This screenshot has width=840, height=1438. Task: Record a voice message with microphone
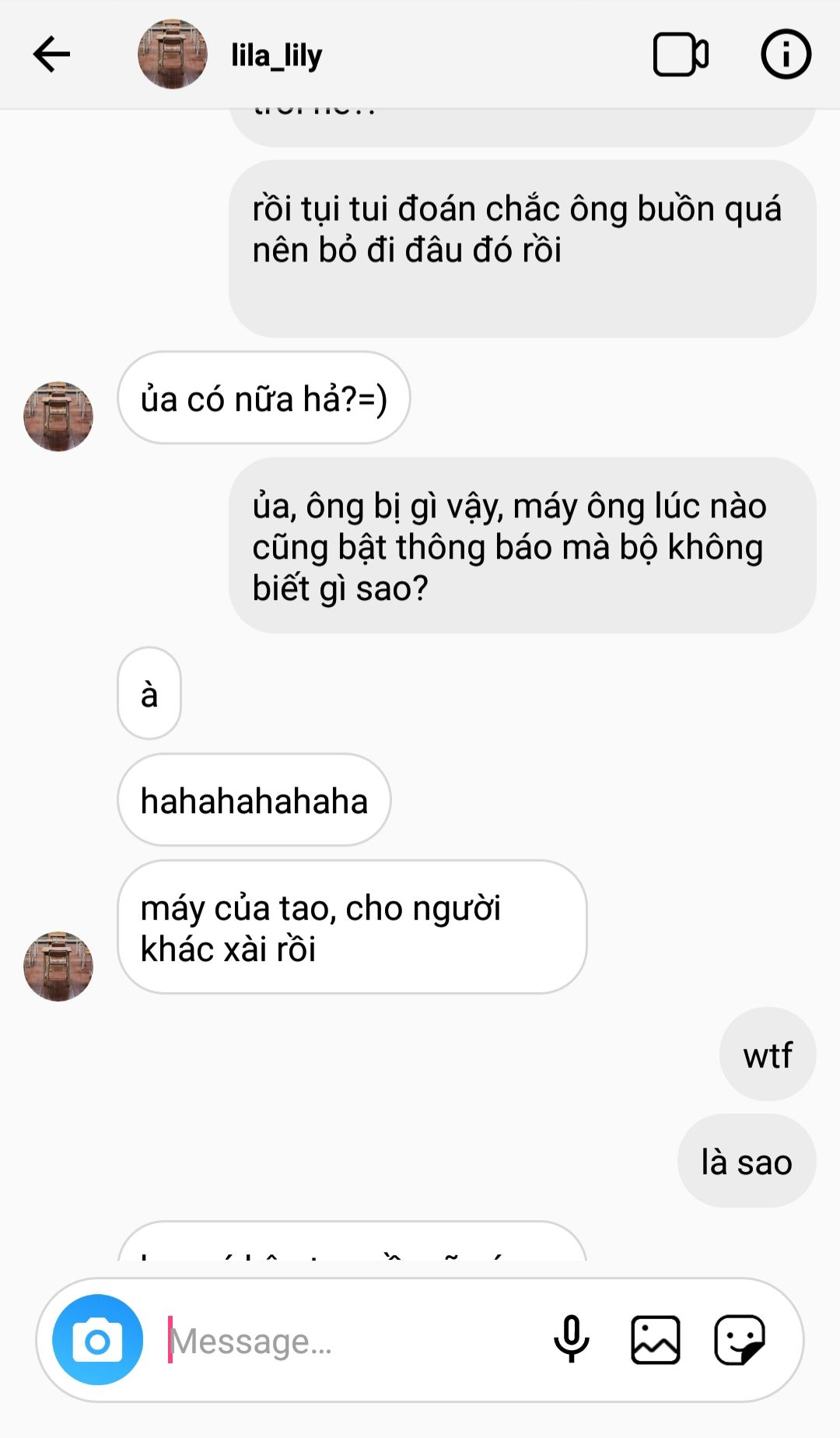(x=572, y=1340)
